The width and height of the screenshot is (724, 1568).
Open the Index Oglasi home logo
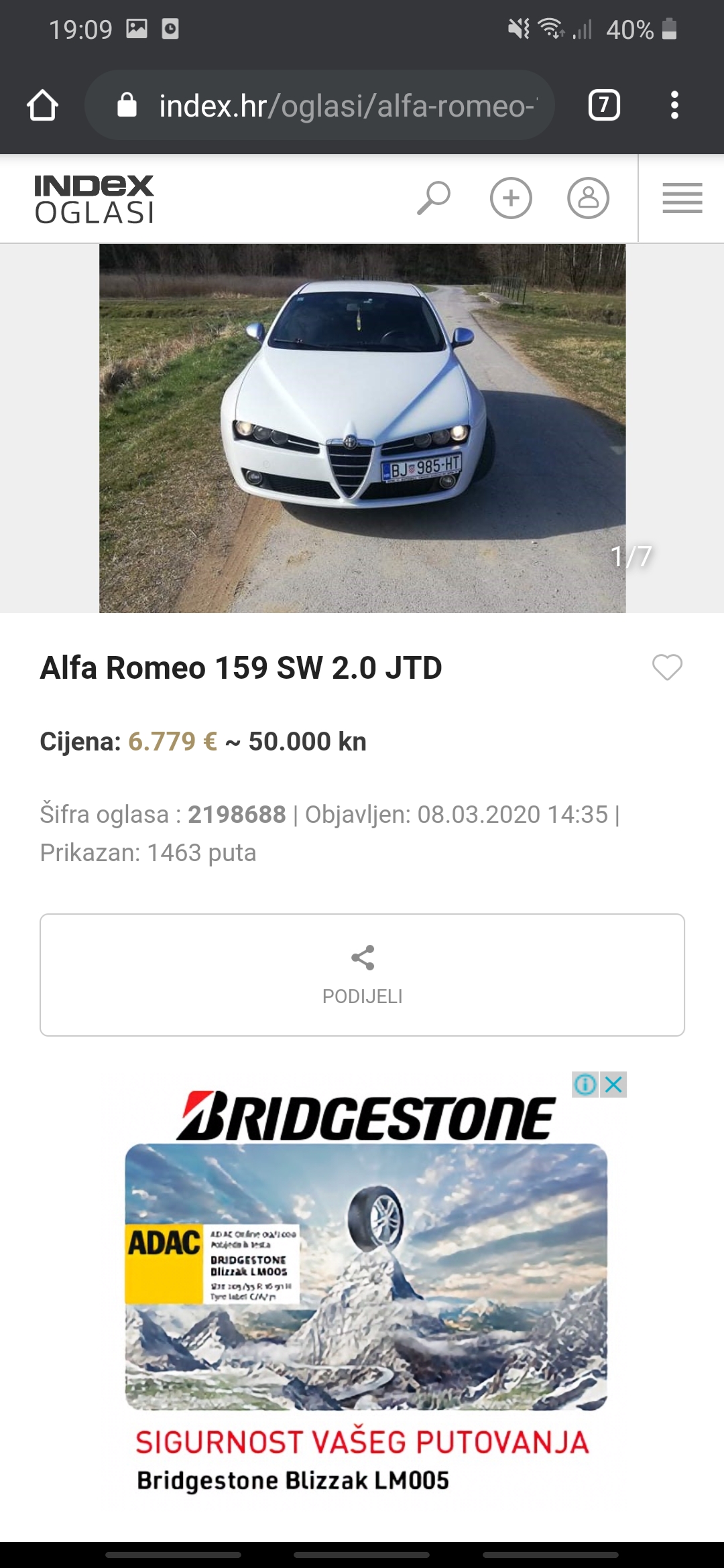pos(94,199)
